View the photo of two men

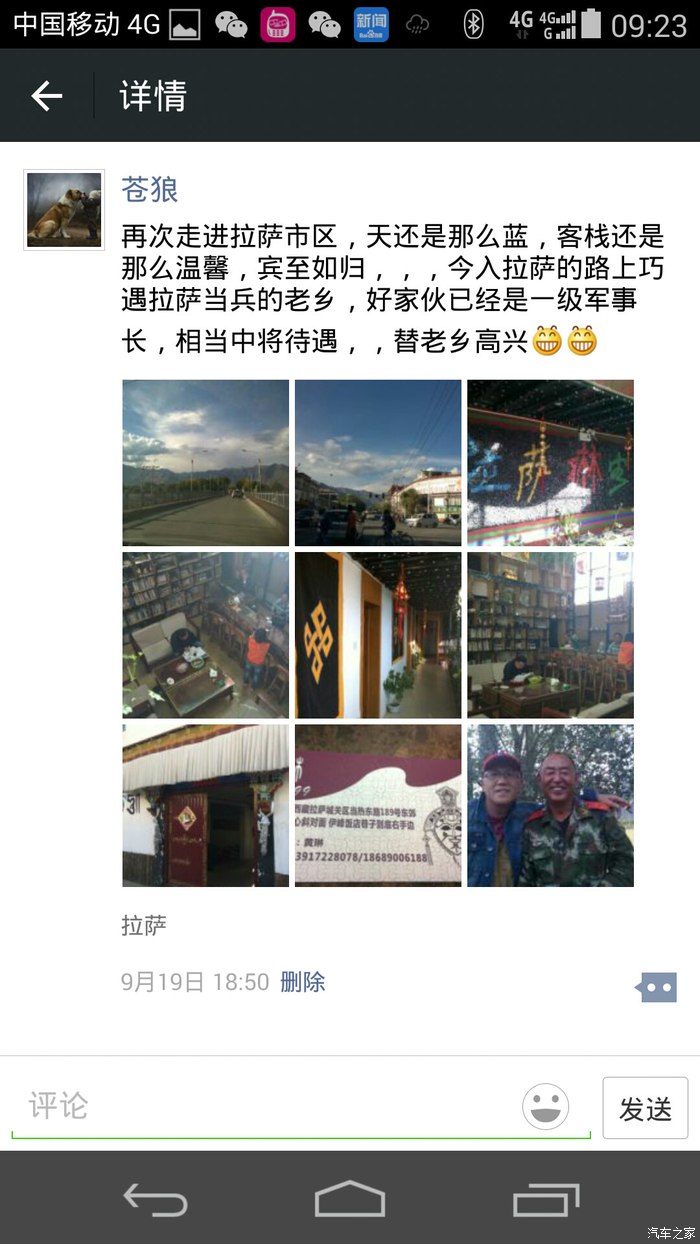click(550, 806)
